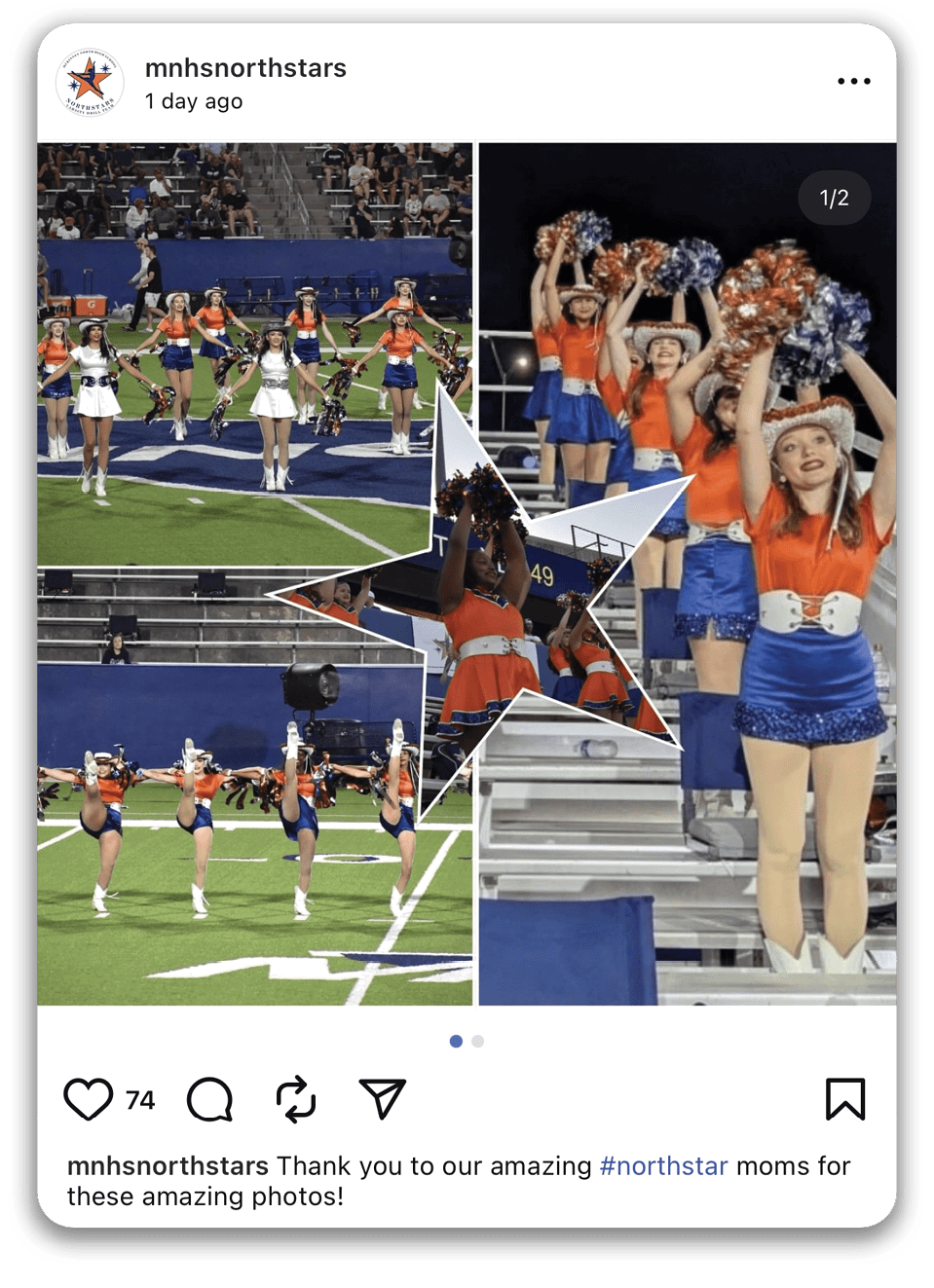Follow the #northstar hashtag link
The image size is (934, 1288).
(663, 1165)
